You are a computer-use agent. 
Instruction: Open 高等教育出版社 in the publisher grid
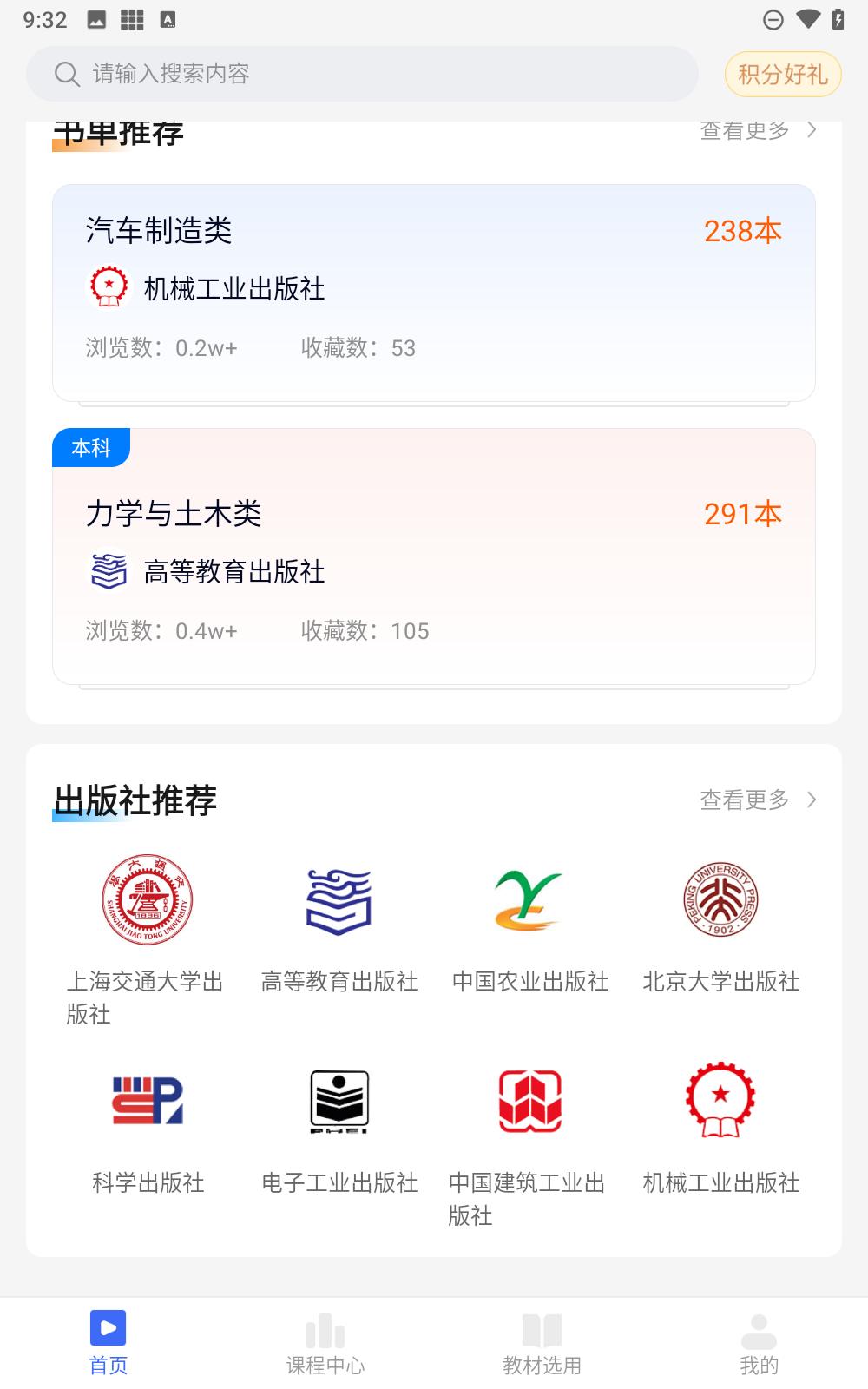click(339, 929)
